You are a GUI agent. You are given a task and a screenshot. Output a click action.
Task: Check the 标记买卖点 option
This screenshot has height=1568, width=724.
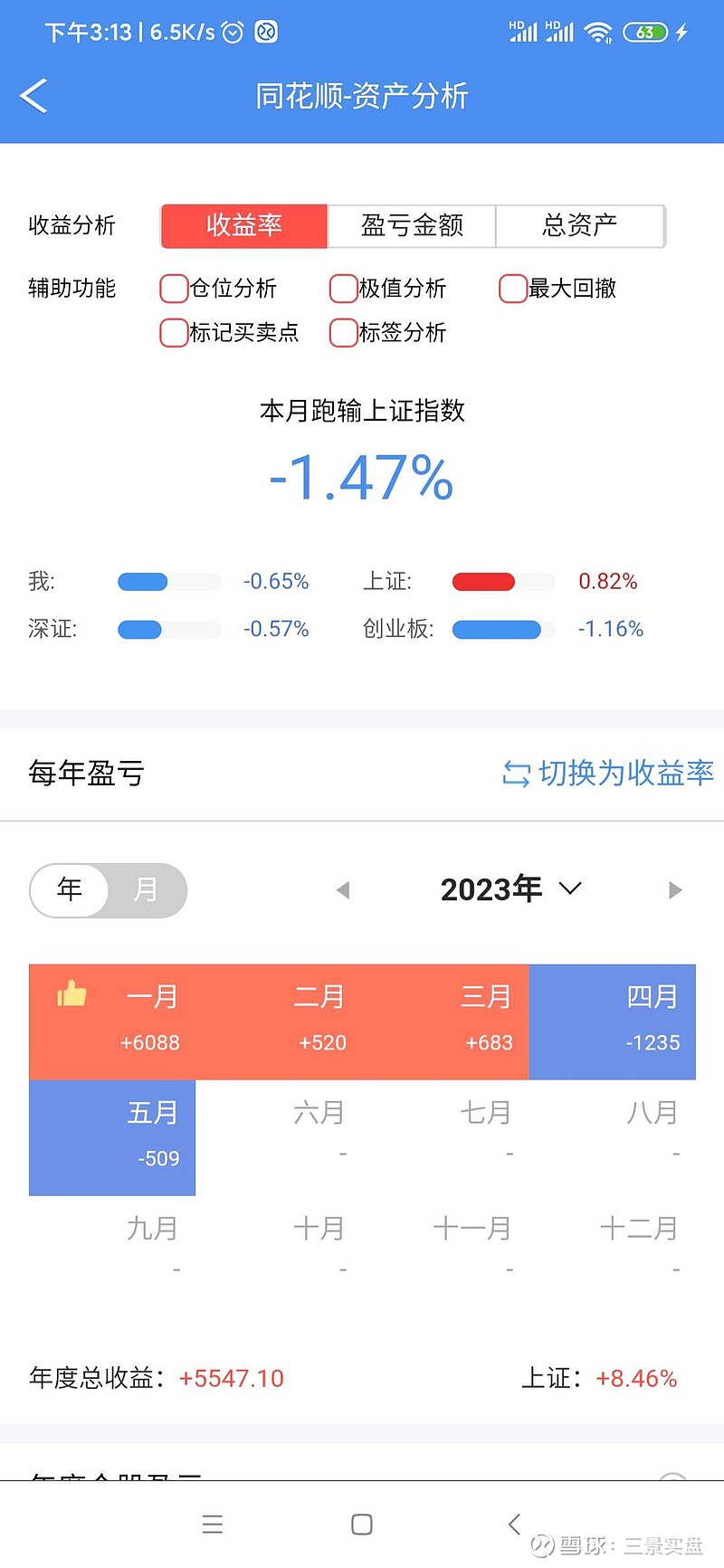(x=174, y=333)
